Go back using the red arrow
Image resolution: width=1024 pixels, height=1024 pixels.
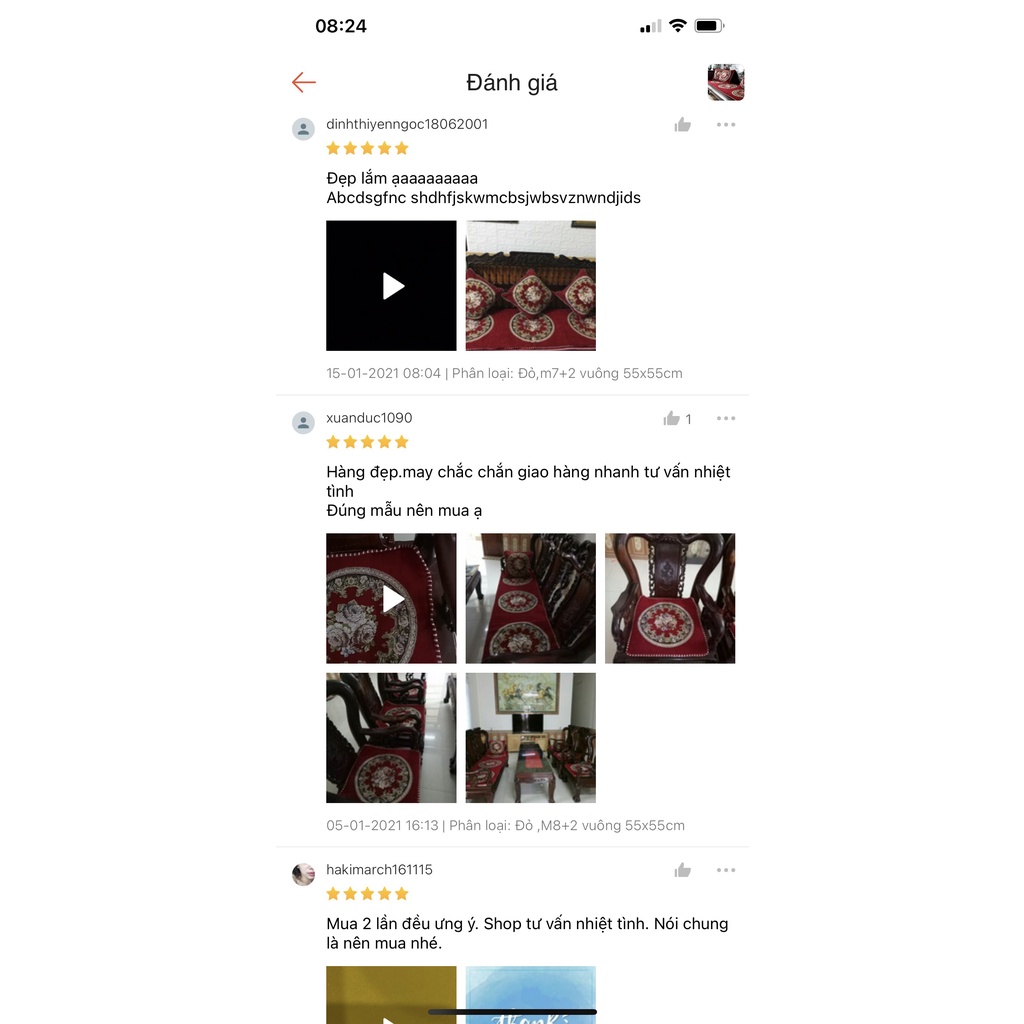pos(304,82)
